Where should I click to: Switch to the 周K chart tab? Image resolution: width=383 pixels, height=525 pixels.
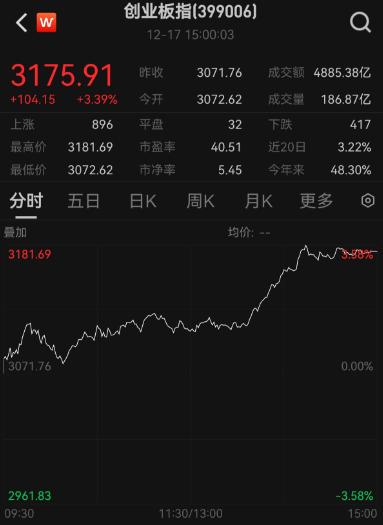point(200,201)
